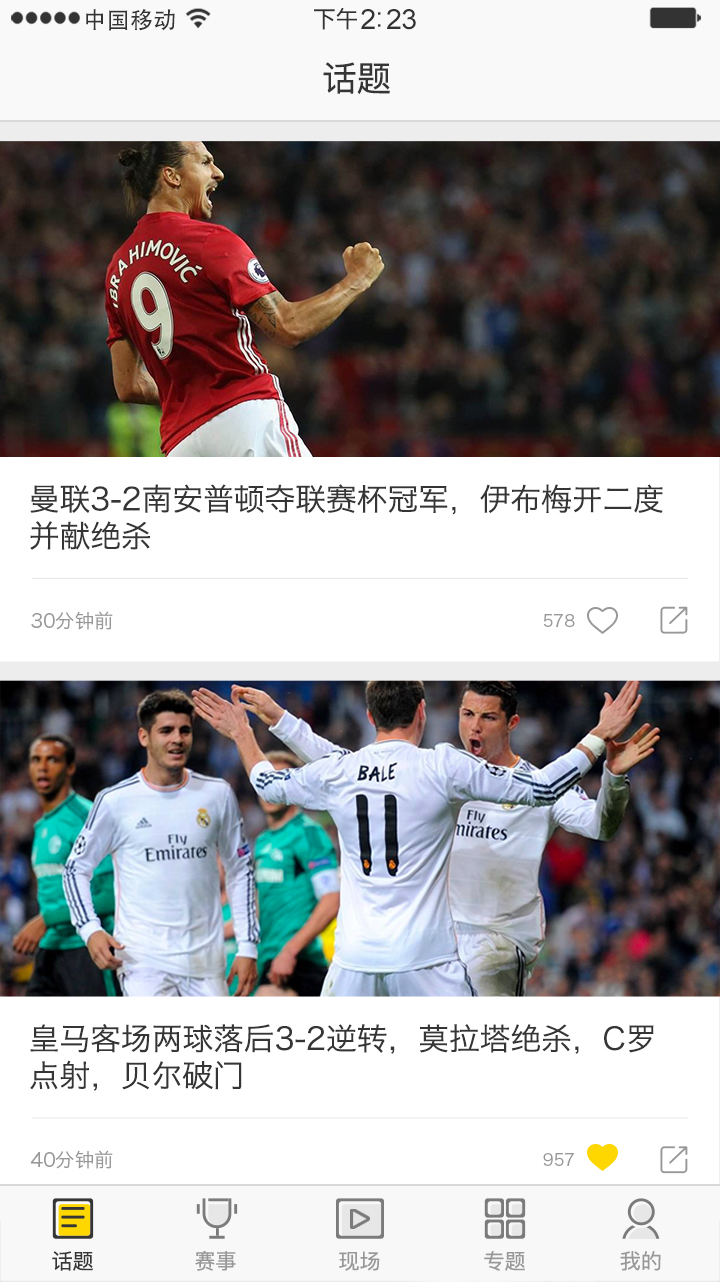Open the Manchester United 3-2 Southampton article
Image resolution: width=720 pixels, height=1282 pixels.
[x=346, y=517]
